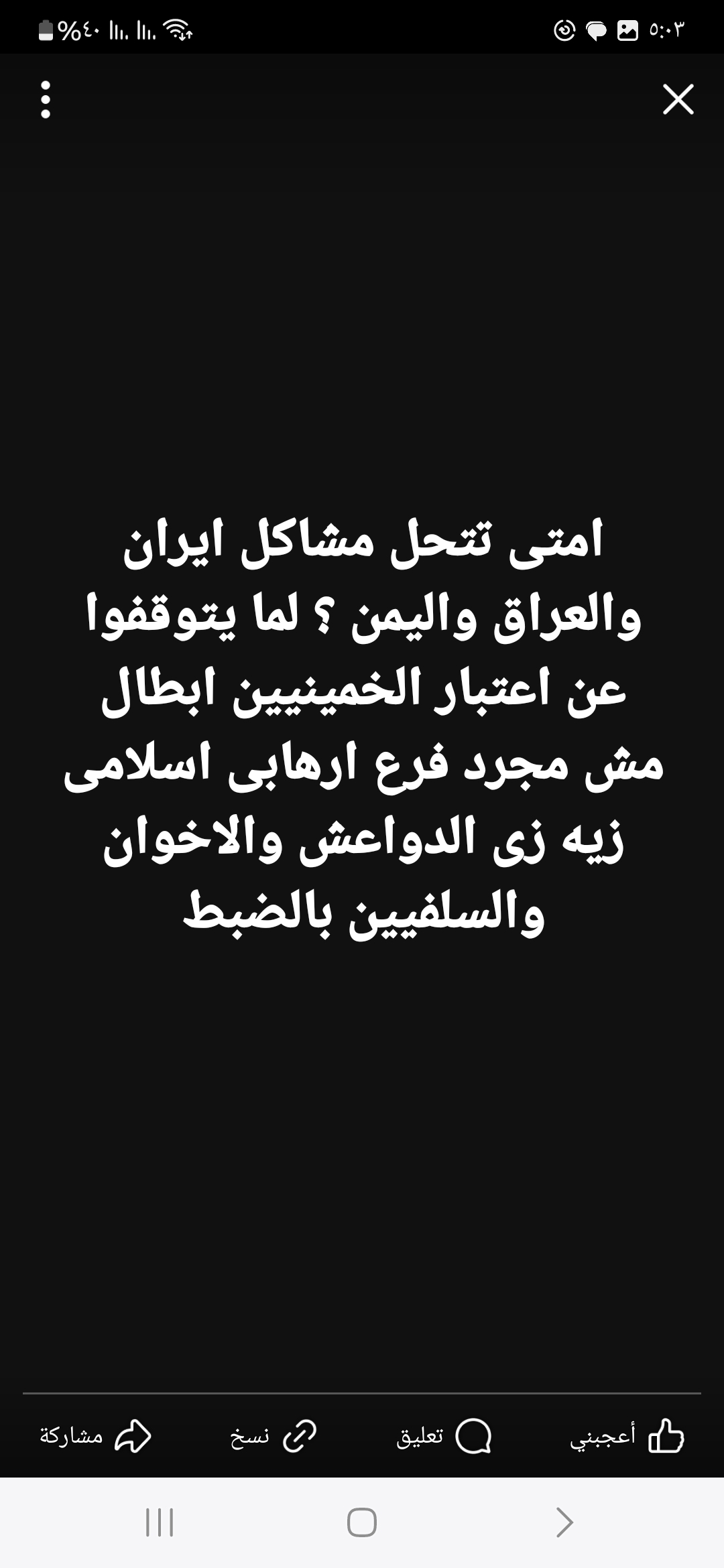Open recent apps from navigation bar
This screenshot has height=1568, width=724.
click(x=160, y=1522)
